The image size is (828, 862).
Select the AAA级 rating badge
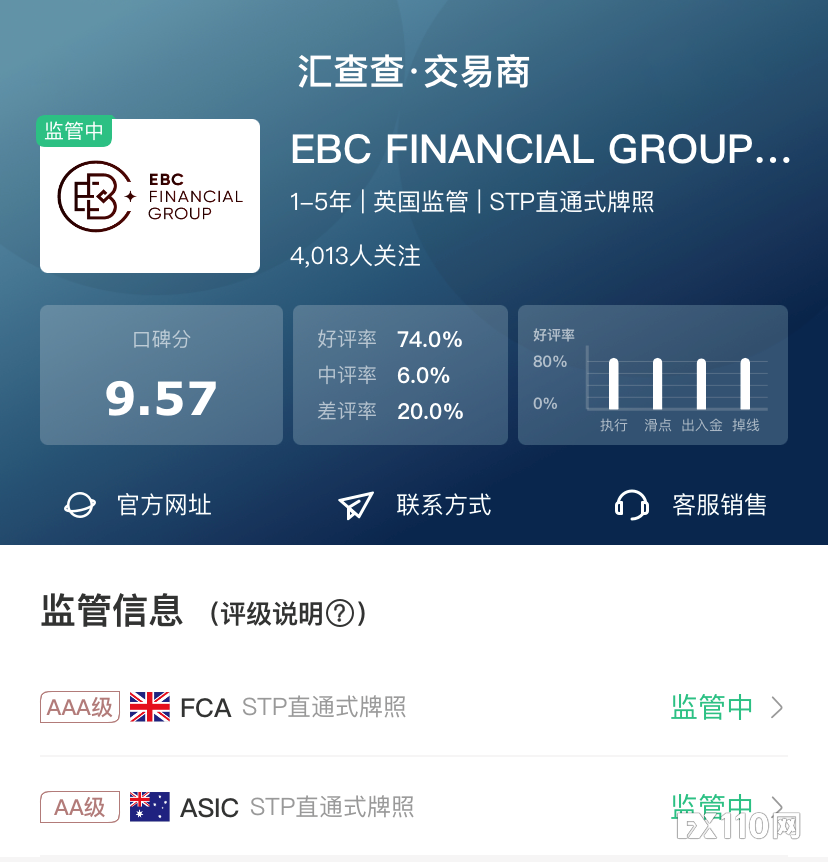point(79,707)
